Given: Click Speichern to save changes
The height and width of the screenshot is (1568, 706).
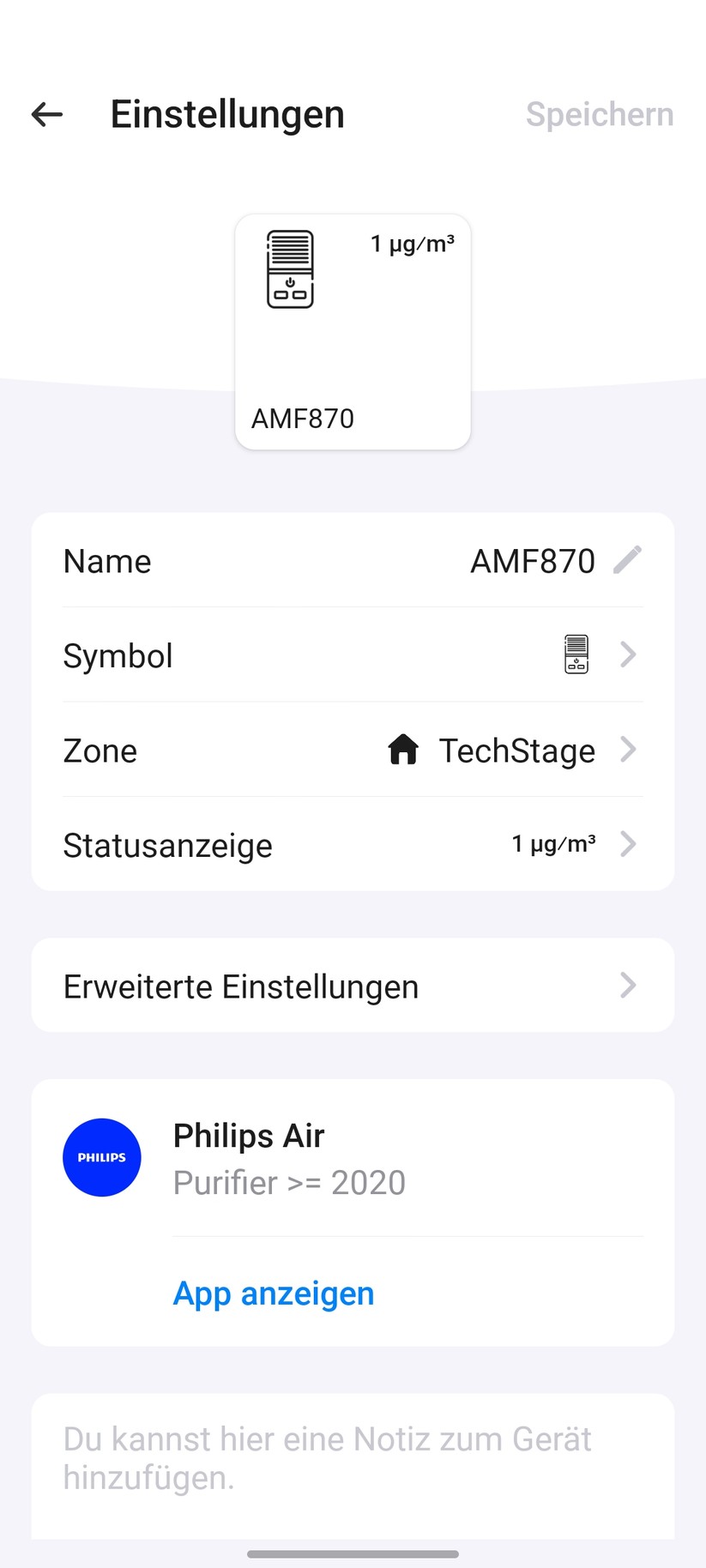Looking at the screenshot, I should coord(599,114).
